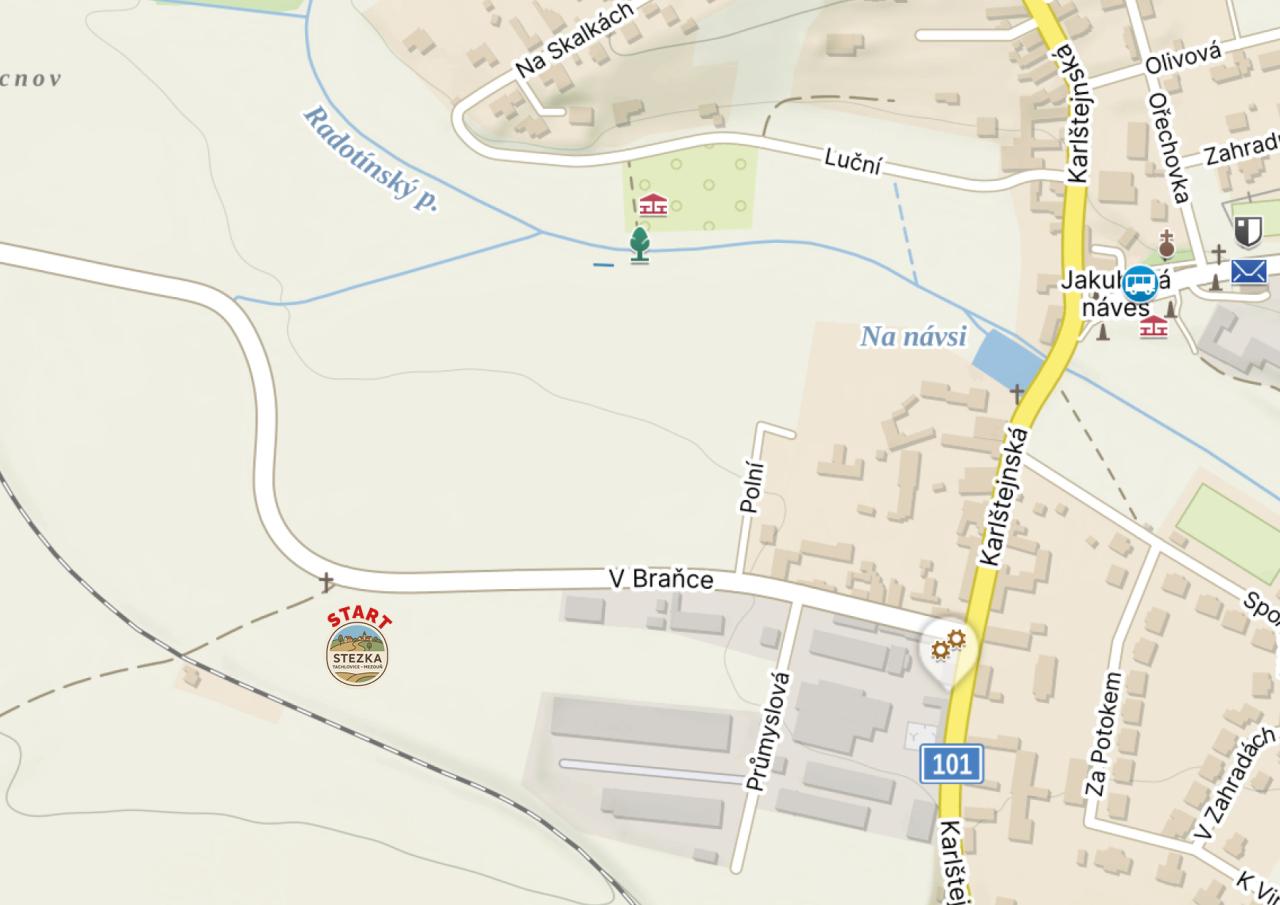
Task: Open the START Stezka trail marker
Action: pyautogui.click(x=357, y=649)
